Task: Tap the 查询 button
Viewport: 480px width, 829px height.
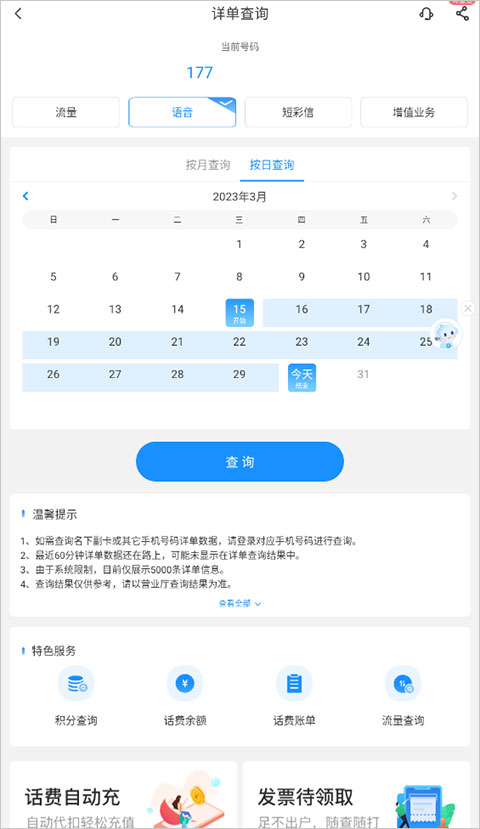Action: click(x=240, y=462)
